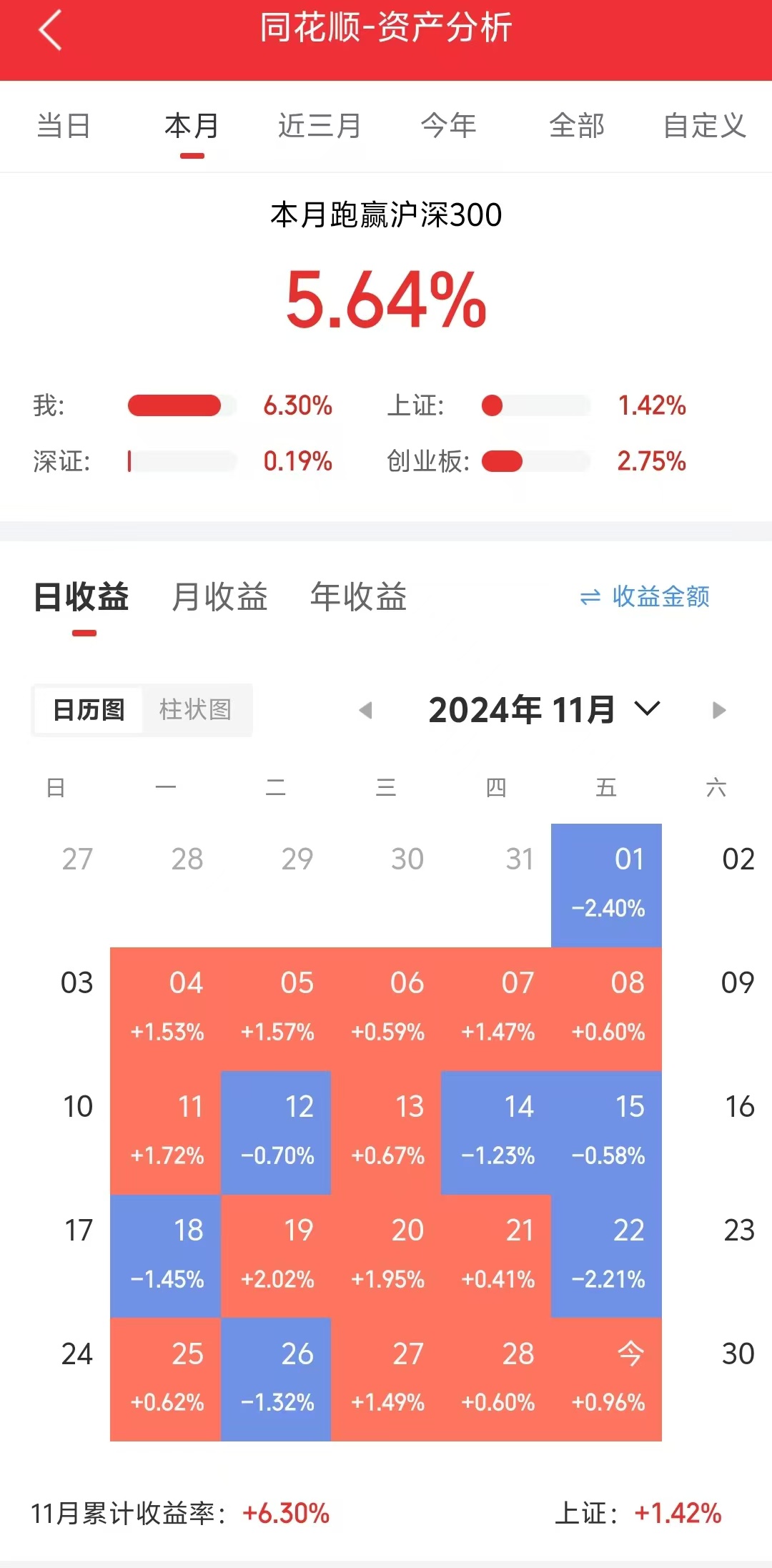Switch to the 柱状图 chart

(x=195, y=710)
